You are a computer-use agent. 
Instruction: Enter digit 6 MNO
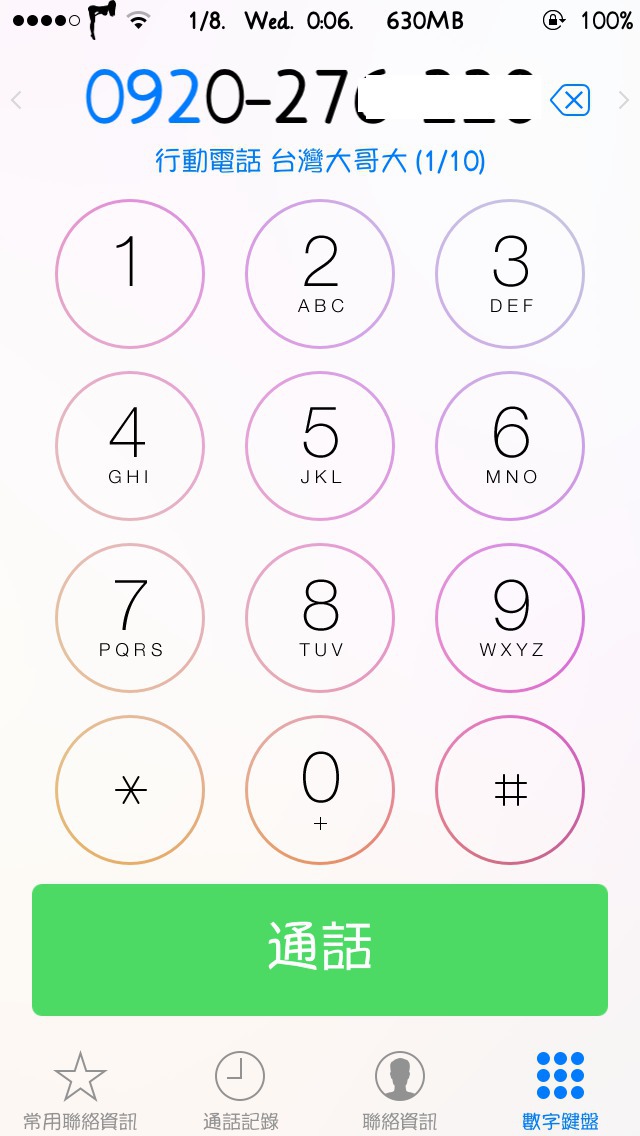tap(510, 446)
